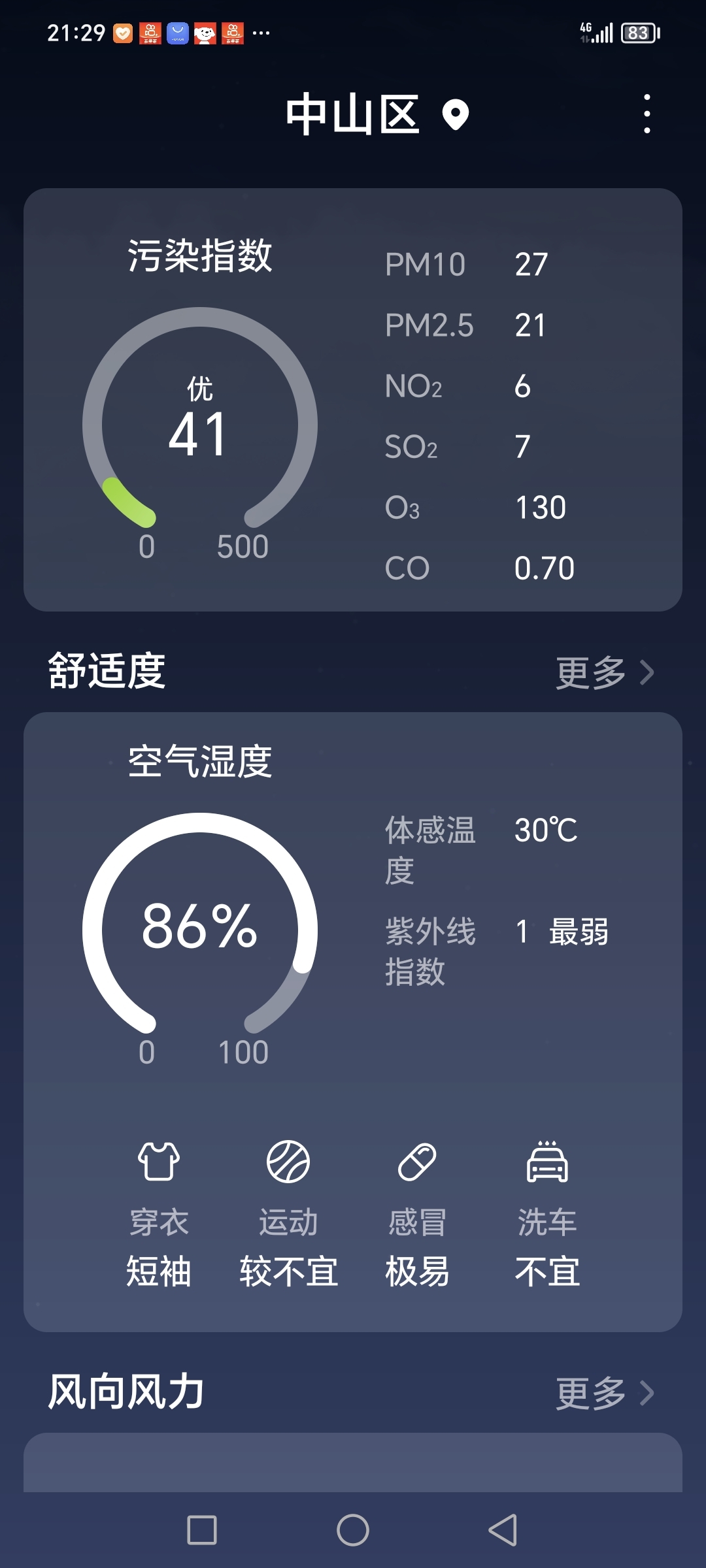Open 更多 next to 舒适度

(x=605, y=672)
